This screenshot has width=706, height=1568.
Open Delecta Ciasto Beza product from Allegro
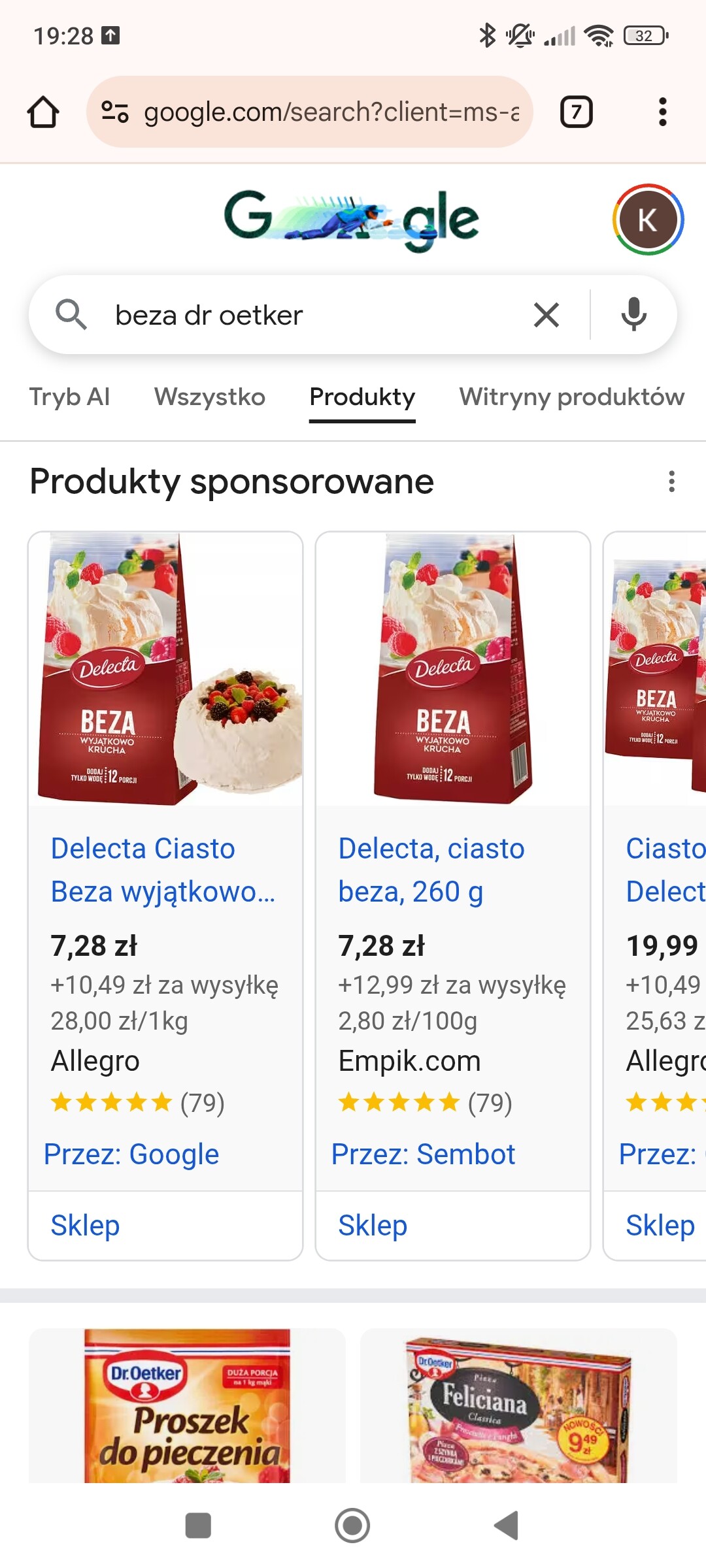(x=163, y=870)
